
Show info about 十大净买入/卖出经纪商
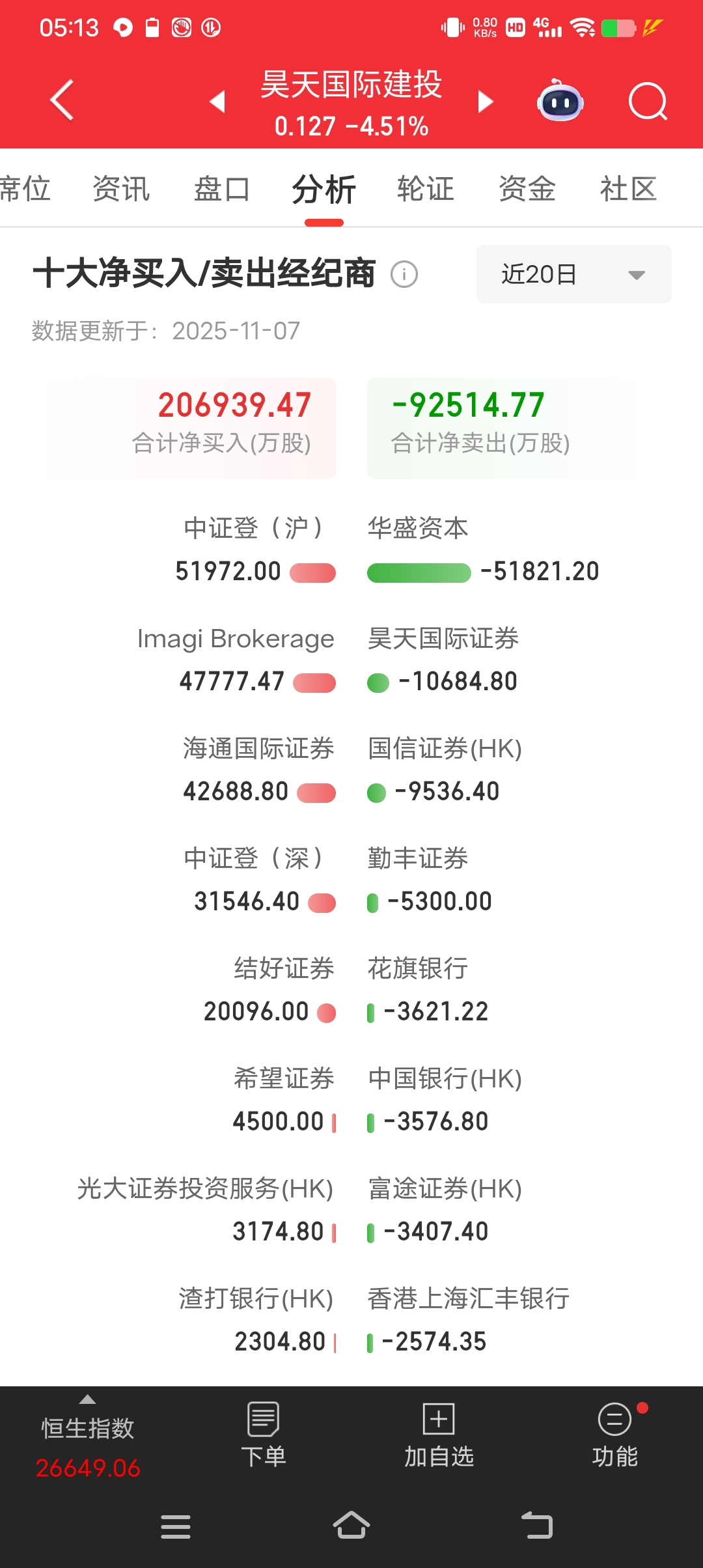click(404, 274)
